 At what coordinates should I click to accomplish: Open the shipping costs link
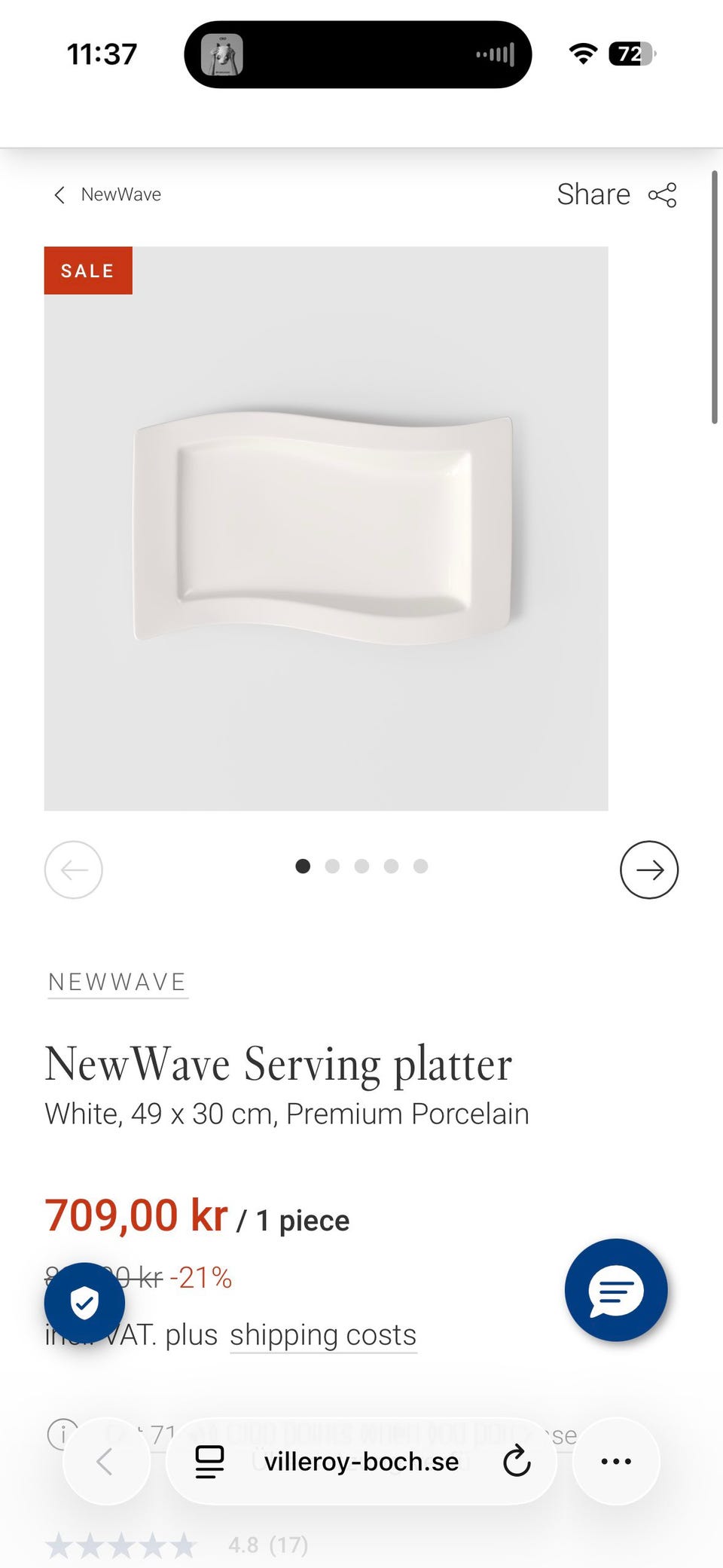pyautogui.click(x=322, y=1334)
